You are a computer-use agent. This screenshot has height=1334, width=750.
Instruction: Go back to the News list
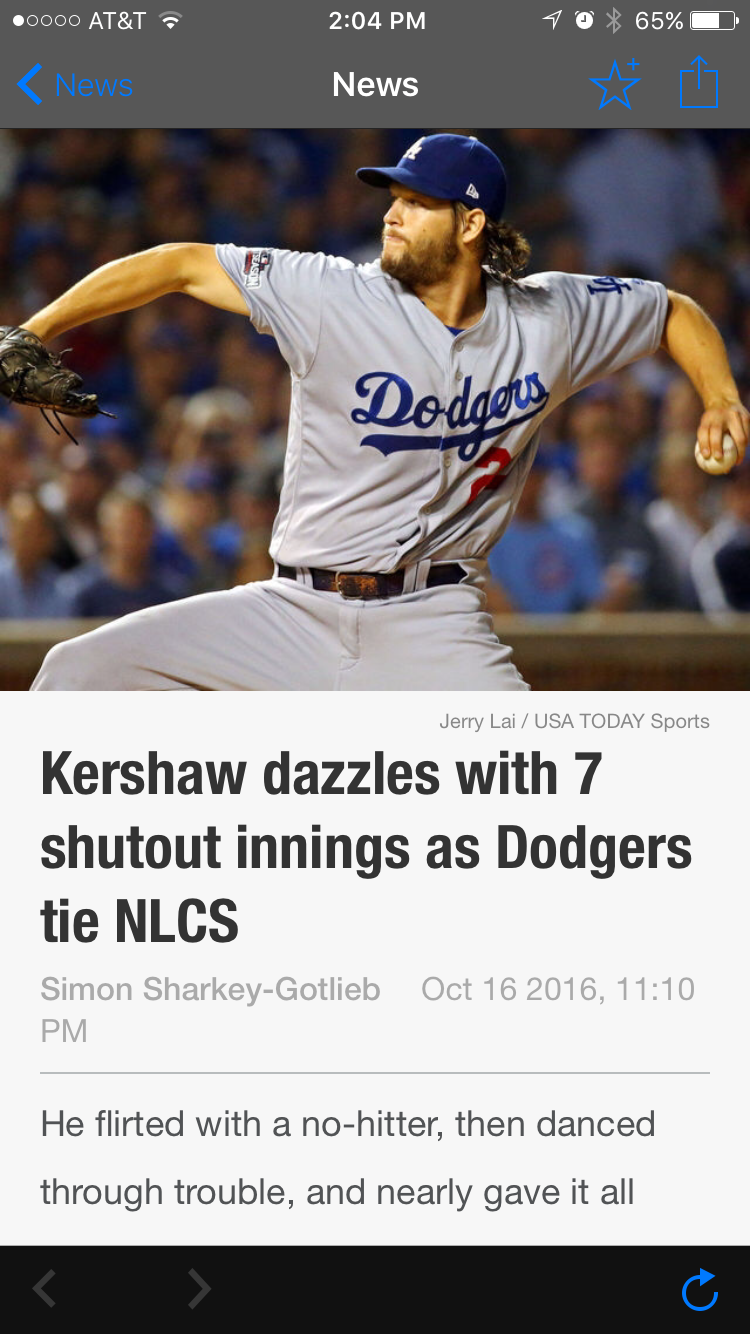(75, 85)
